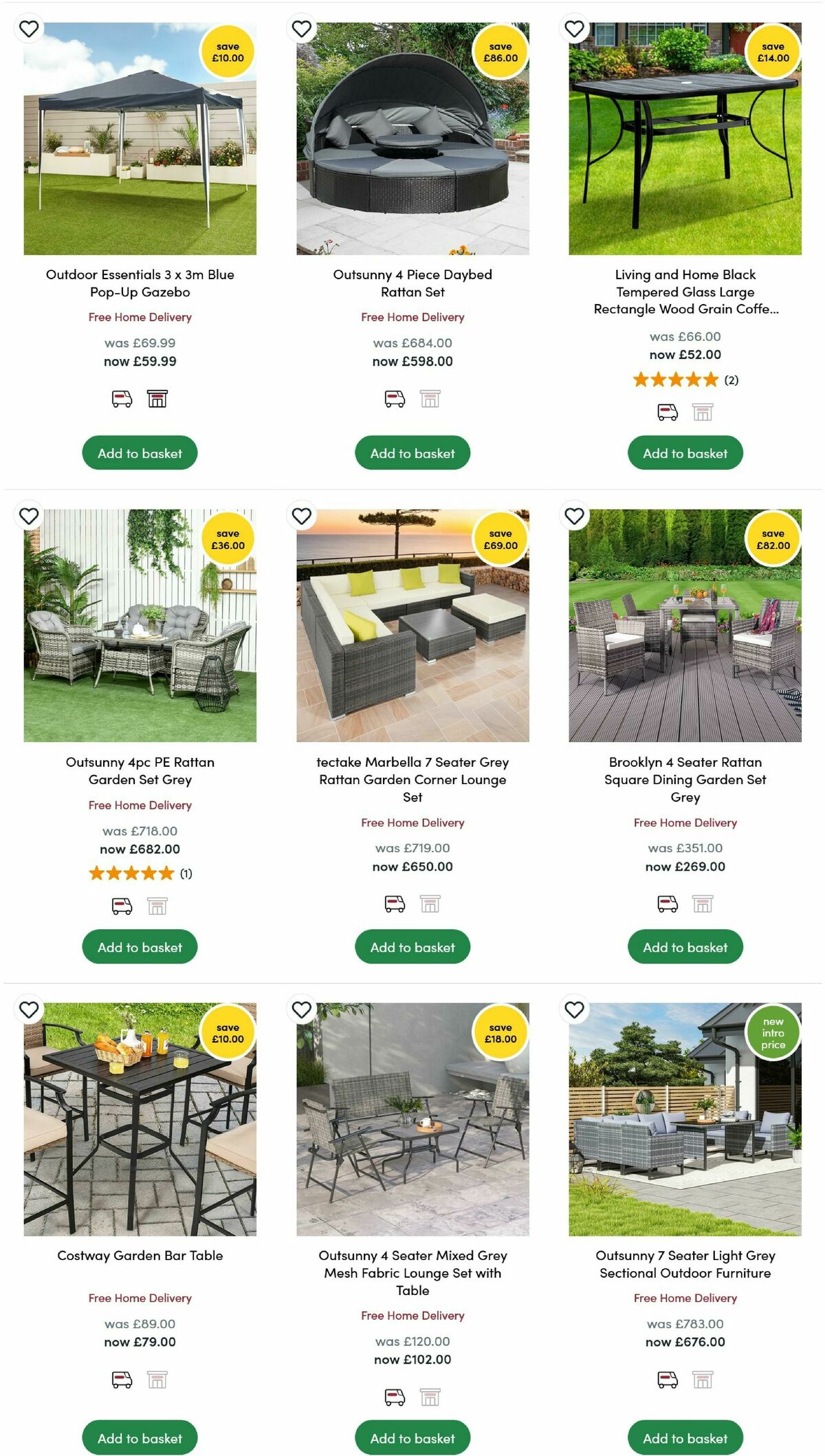Click the save £86.00 badge on the daybed
The image size is (825, 1456).
point(500,51)
